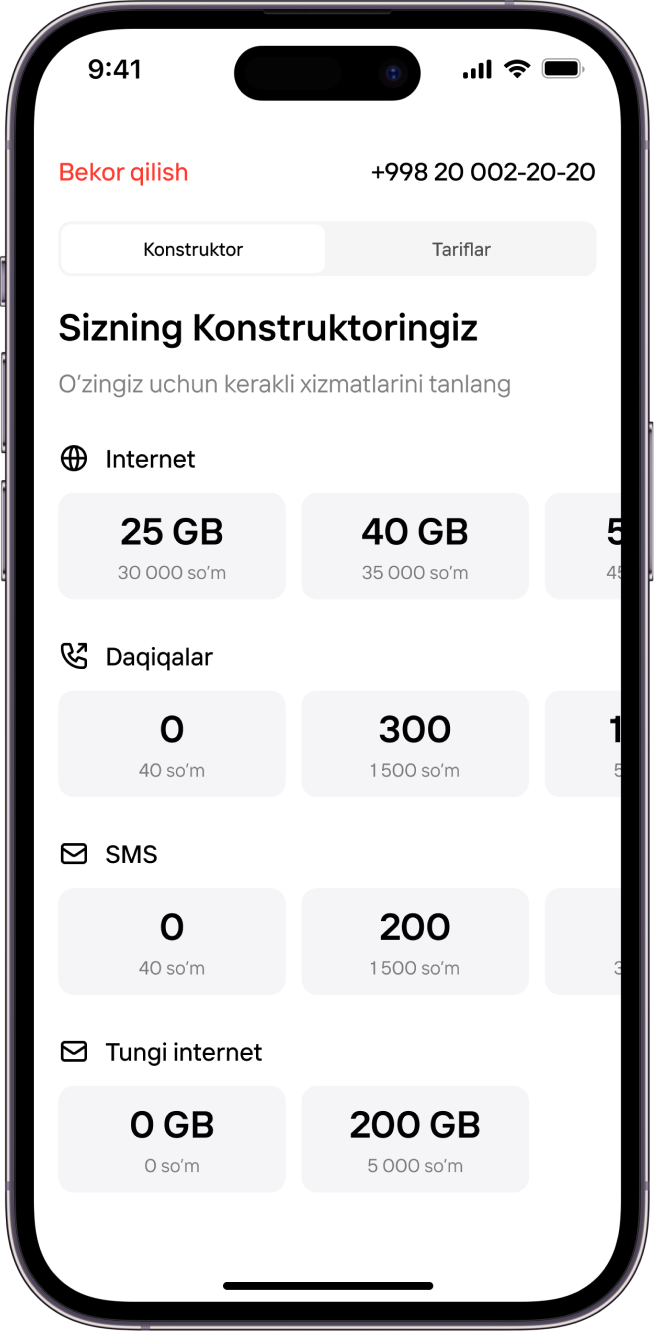654x1333 pixels.
Task: Choose the 200 SMS option
Action: [x=415, y=941]
